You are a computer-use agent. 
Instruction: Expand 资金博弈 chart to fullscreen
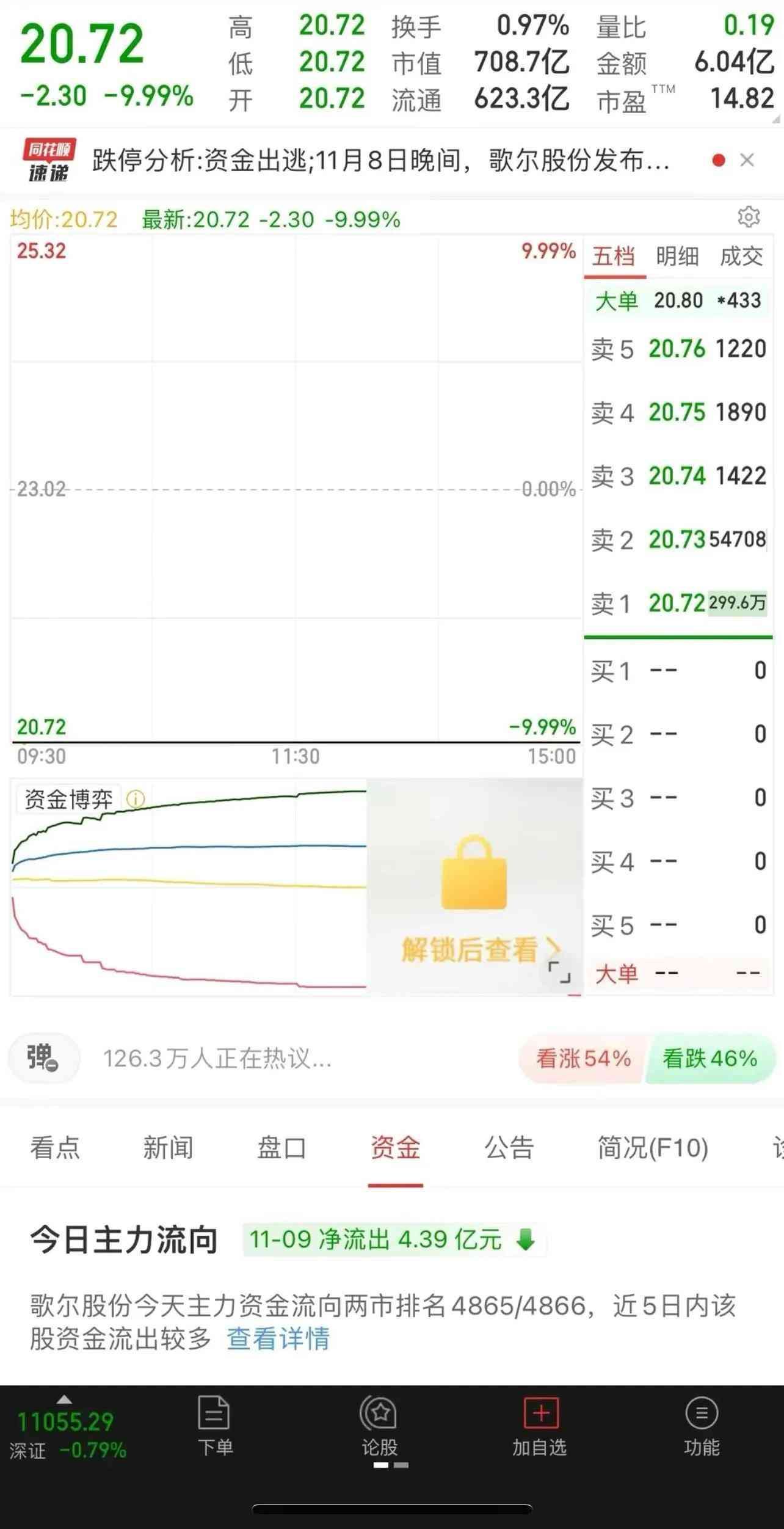point(559,972)
